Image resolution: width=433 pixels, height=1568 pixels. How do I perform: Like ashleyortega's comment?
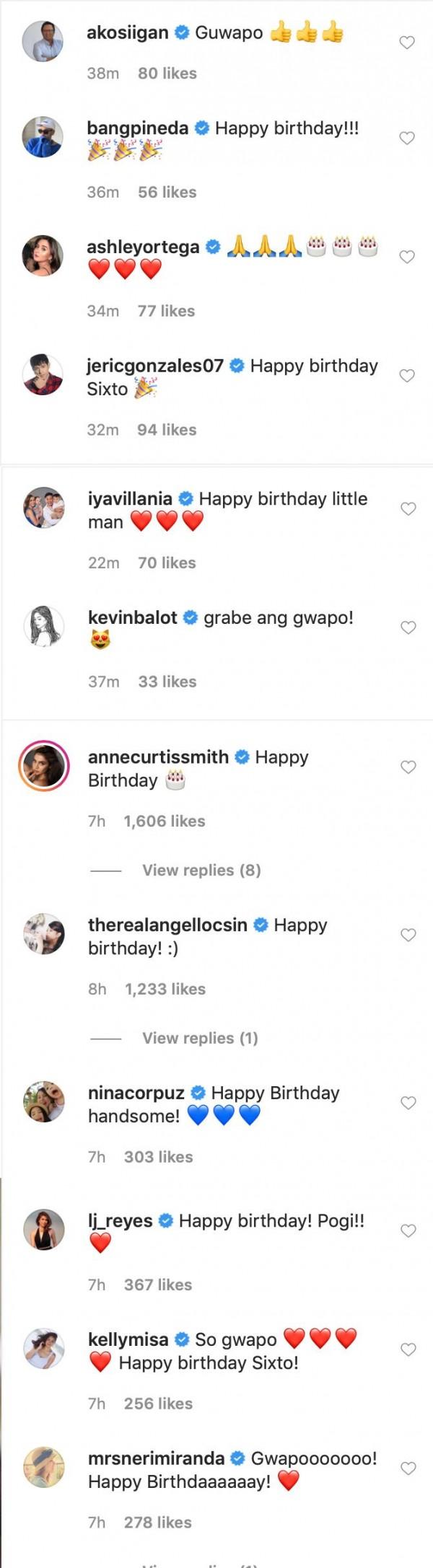pos(407,257)
